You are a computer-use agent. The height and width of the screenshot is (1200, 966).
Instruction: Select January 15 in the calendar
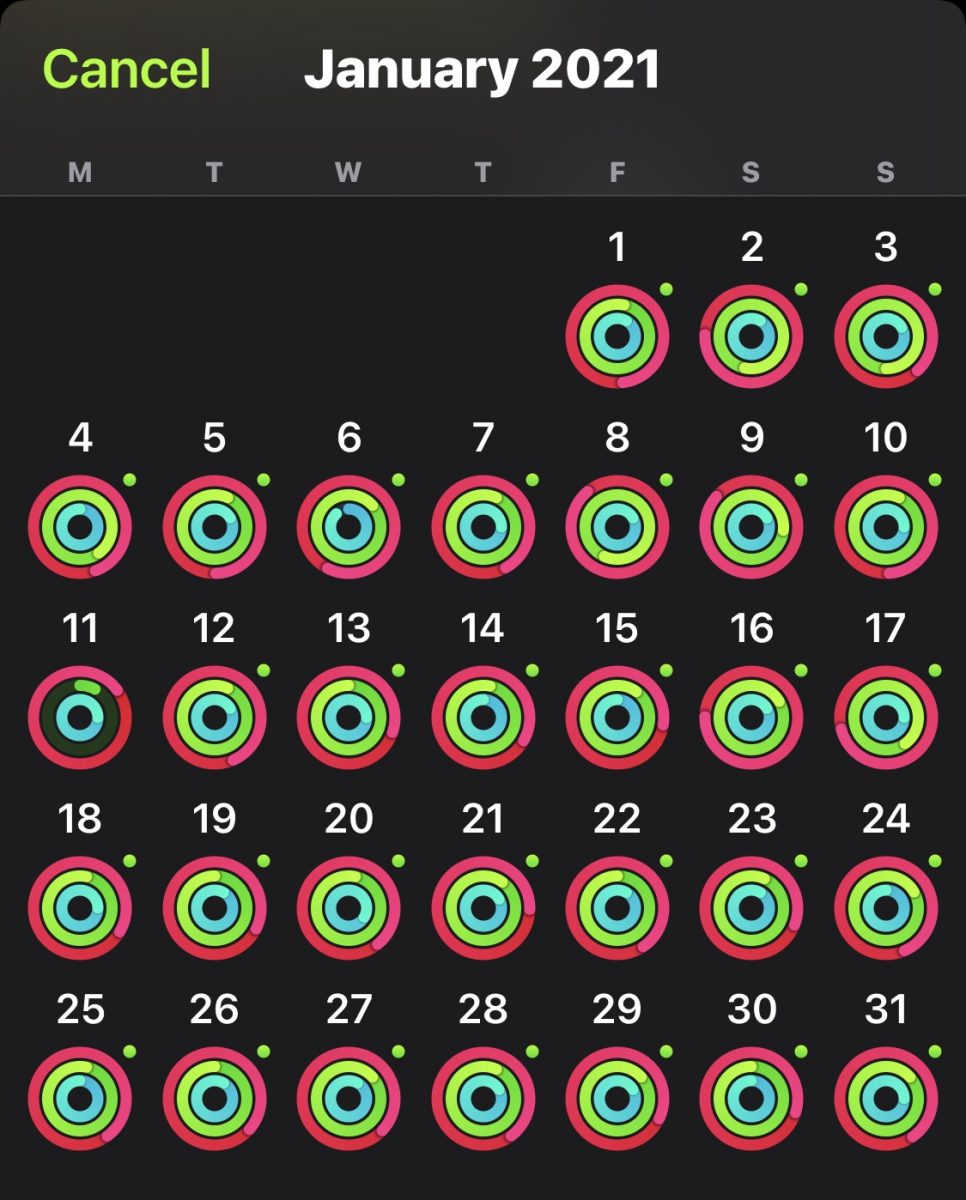point(617,717)
